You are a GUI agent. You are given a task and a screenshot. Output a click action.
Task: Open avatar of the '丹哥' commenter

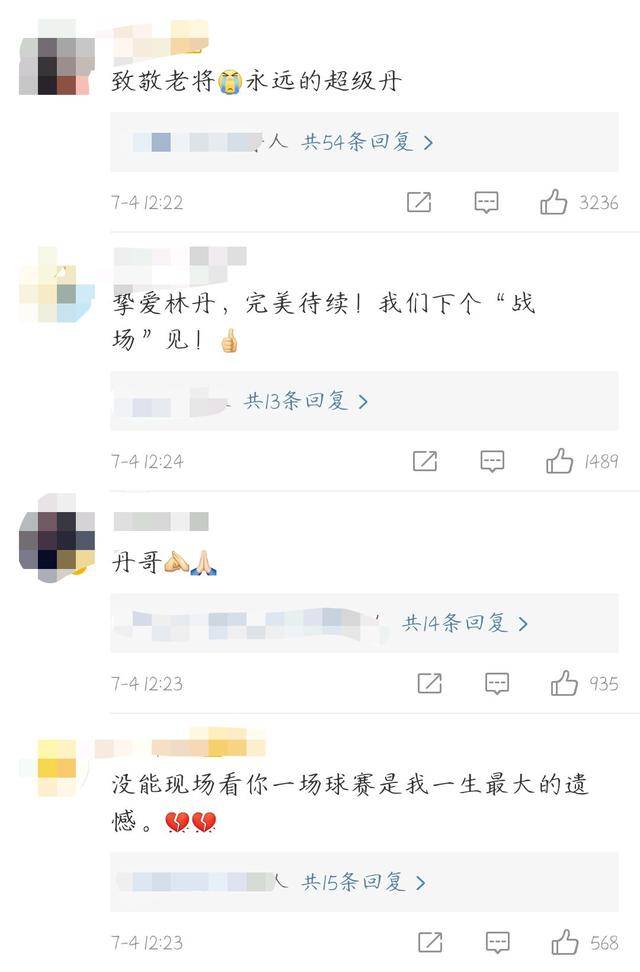[x=56, y=540]
